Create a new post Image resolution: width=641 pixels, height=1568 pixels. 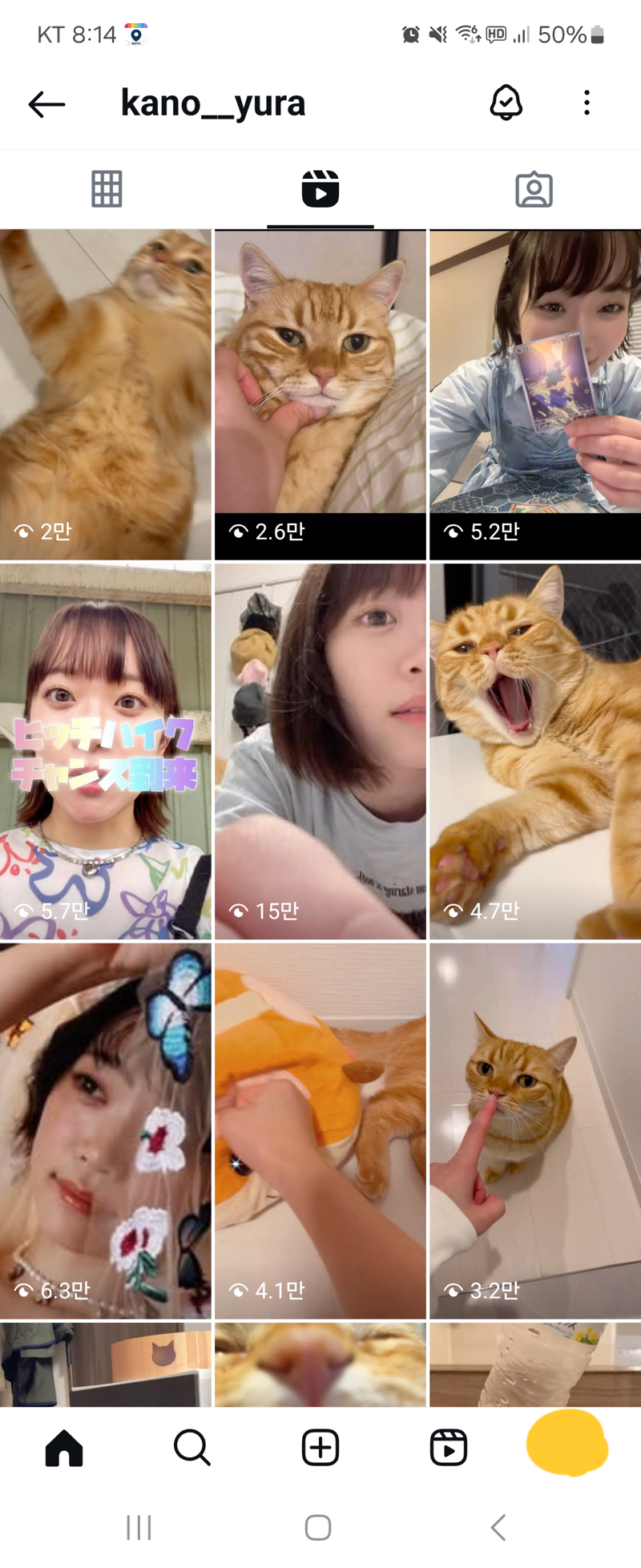(320, 1448)
